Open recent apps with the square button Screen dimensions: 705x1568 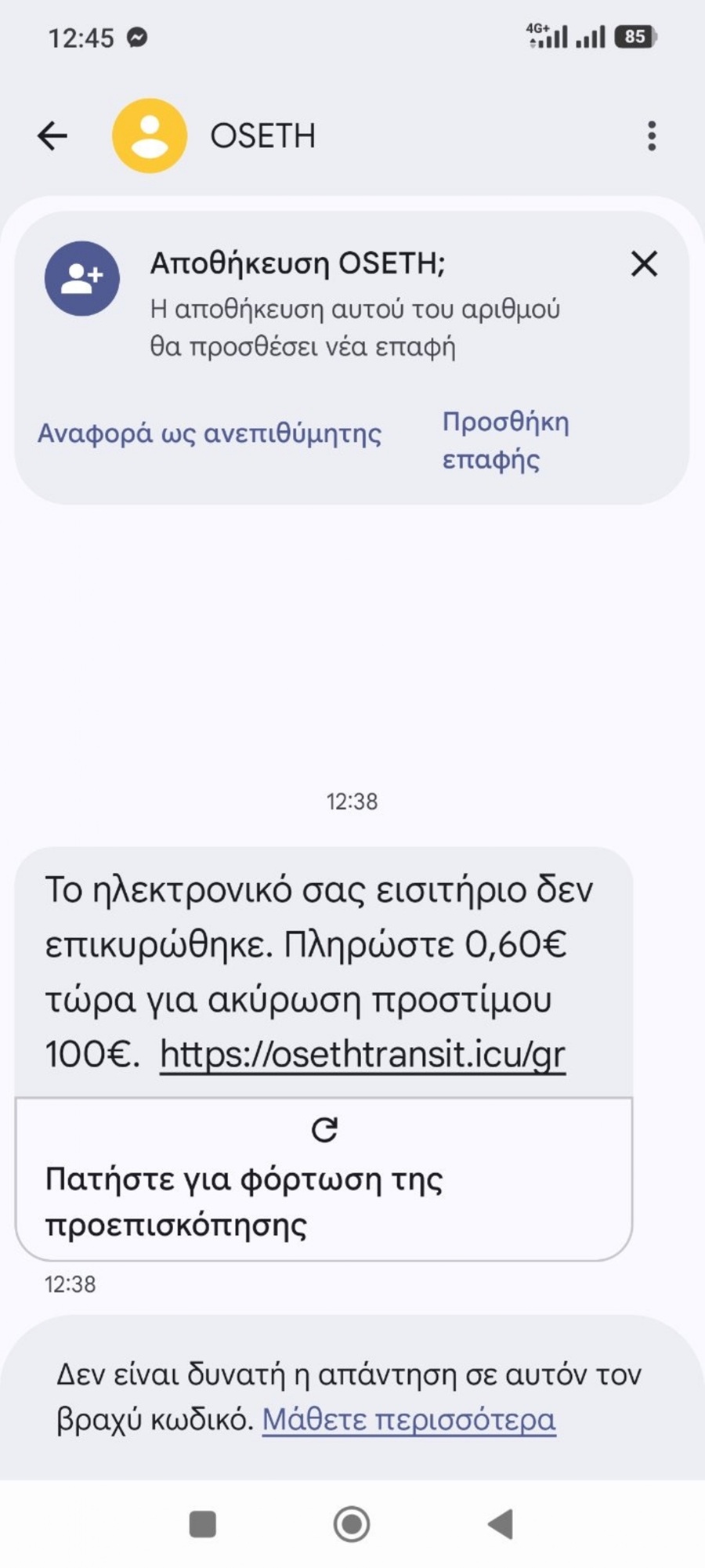click(x=203, y=1524)
